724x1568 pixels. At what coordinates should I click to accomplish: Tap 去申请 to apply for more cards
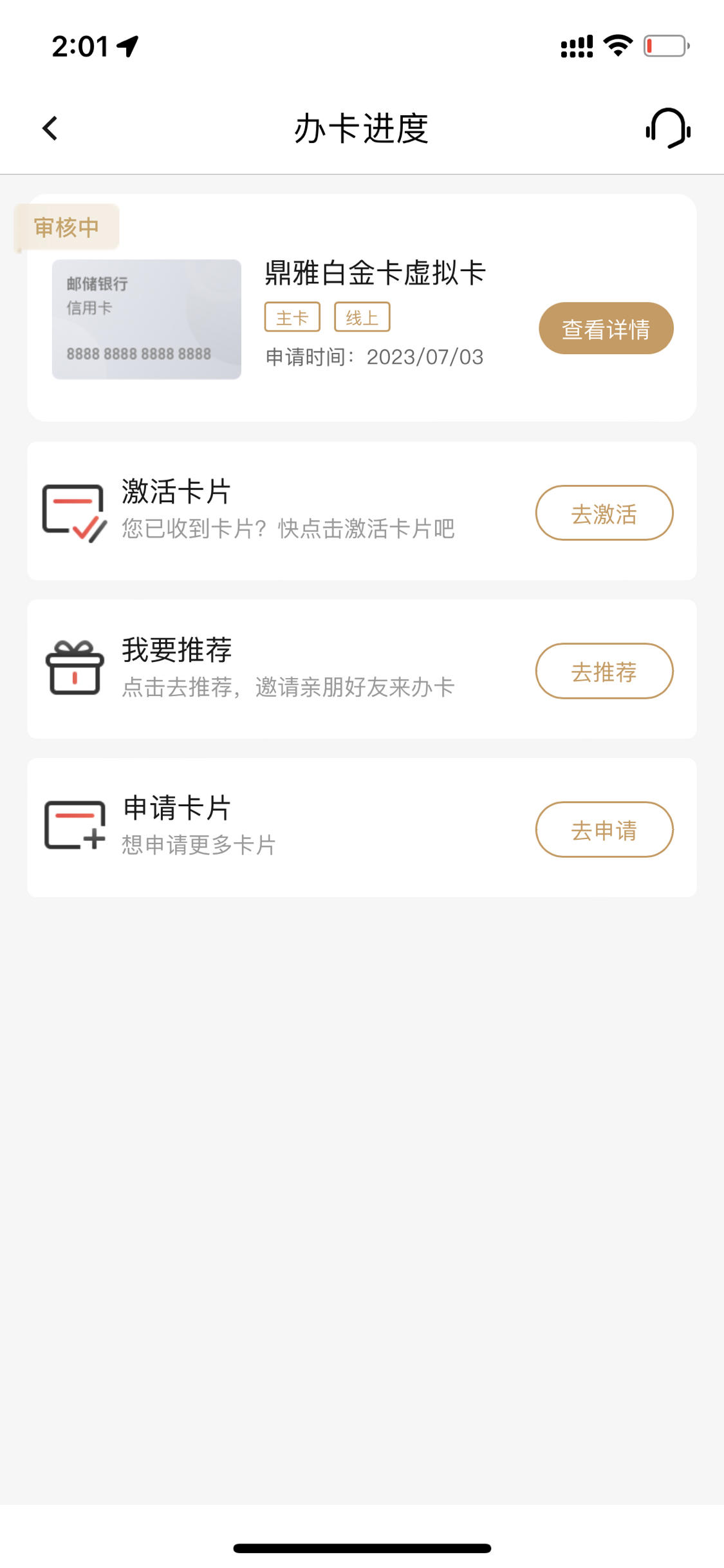click(604, 829)
